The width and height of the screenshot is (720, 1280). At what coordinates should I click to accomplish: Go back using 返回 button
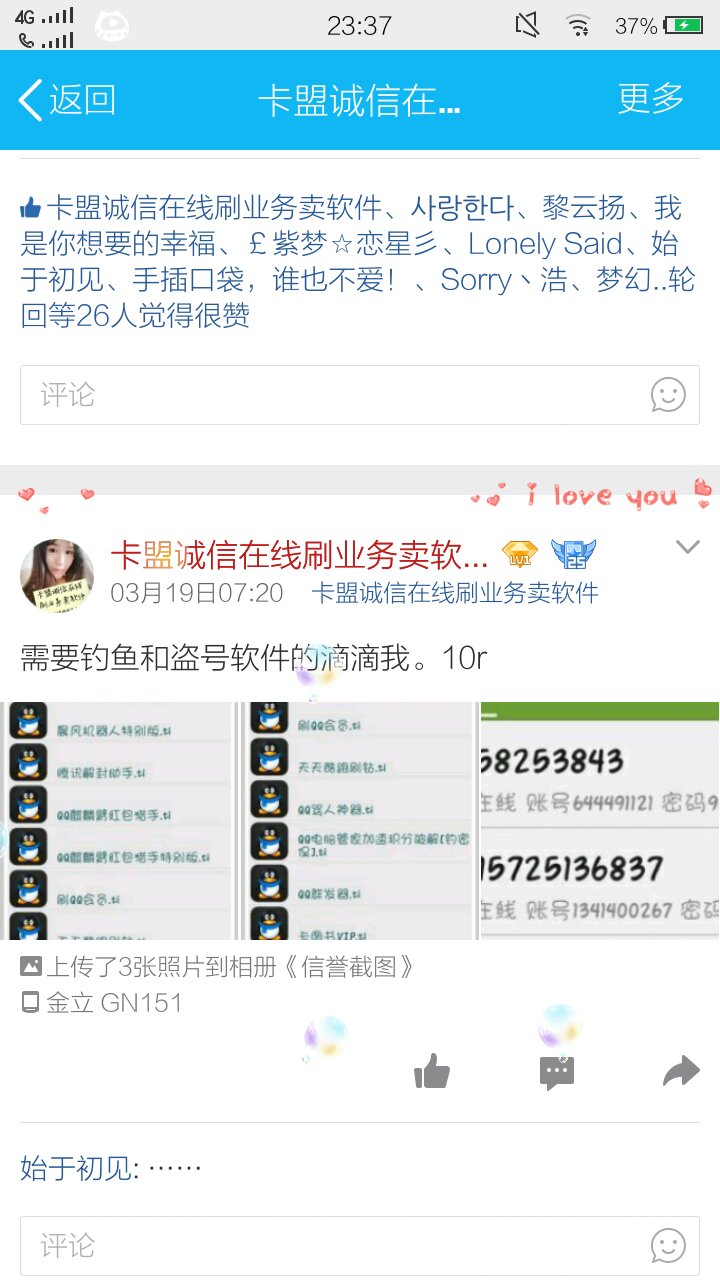tap(67, 100)
